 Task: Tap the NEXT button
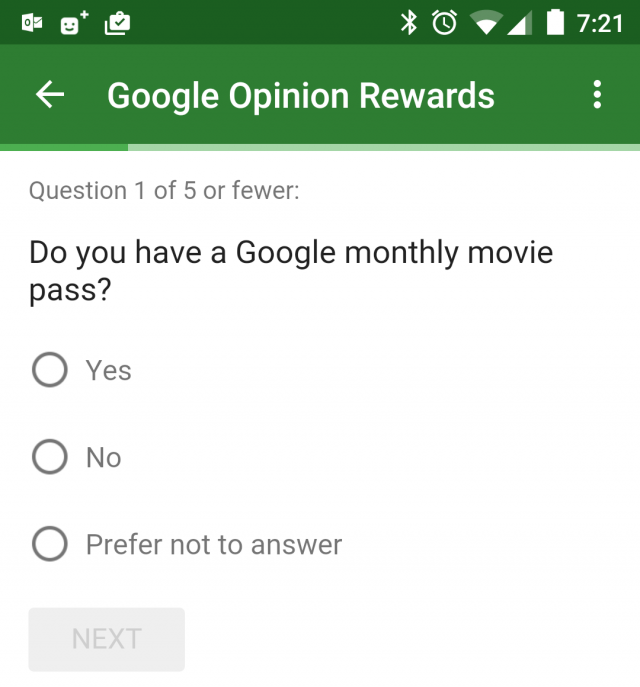tap(107, 639)
